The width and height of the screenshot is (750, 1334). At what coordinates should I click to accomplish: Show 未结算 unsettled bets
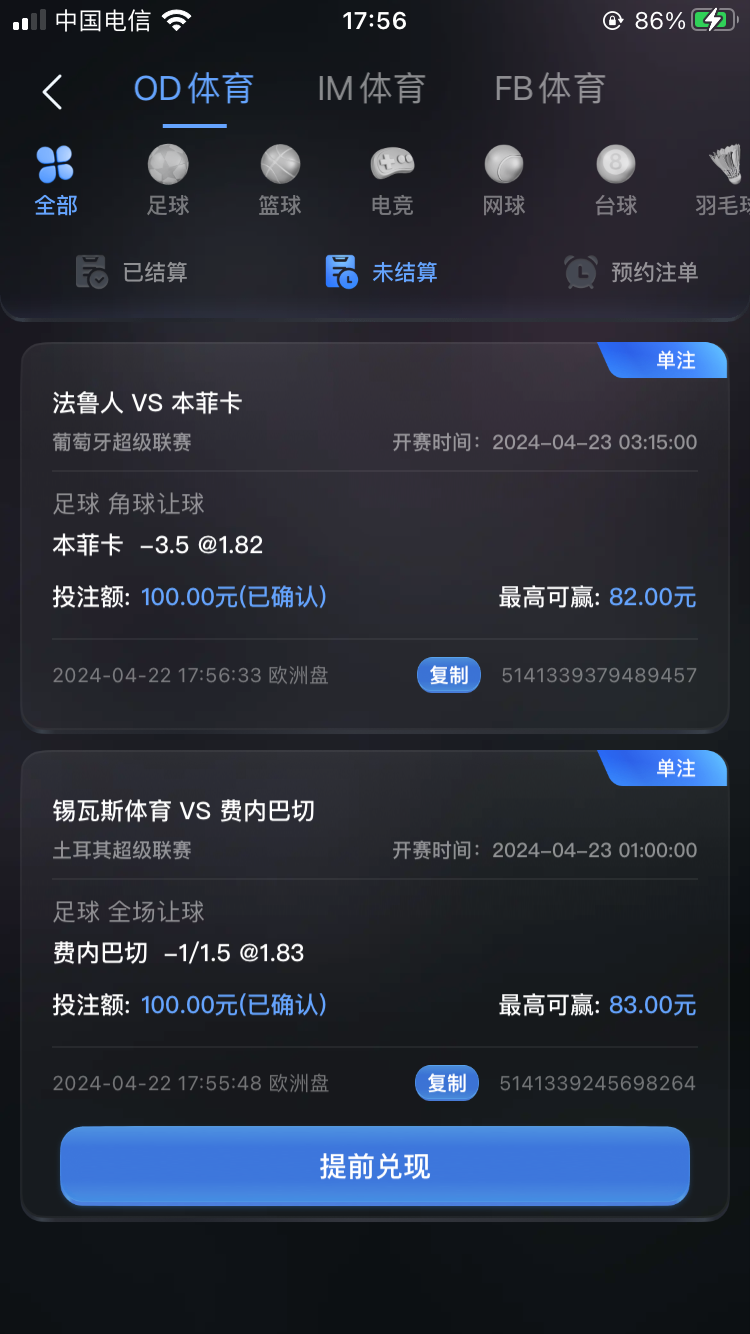click(x=382, y=272)
